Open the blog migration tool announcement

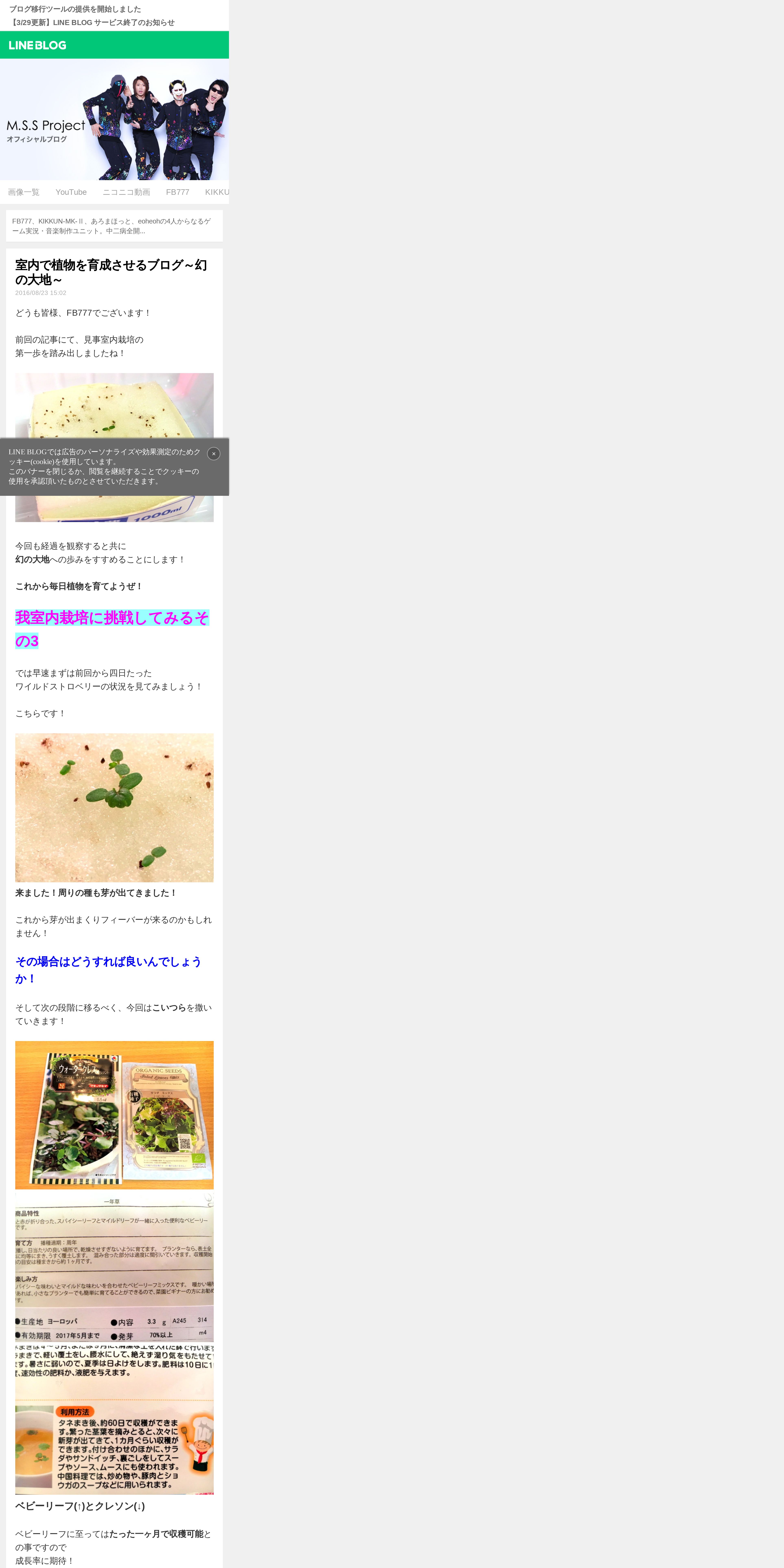click(x=75, y=9)
